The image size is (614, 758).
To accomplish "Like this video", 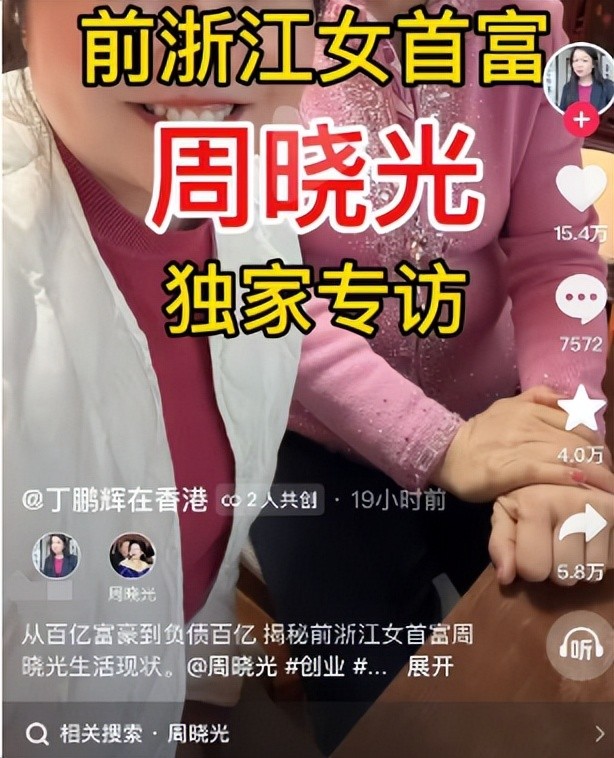I will 581,188.
